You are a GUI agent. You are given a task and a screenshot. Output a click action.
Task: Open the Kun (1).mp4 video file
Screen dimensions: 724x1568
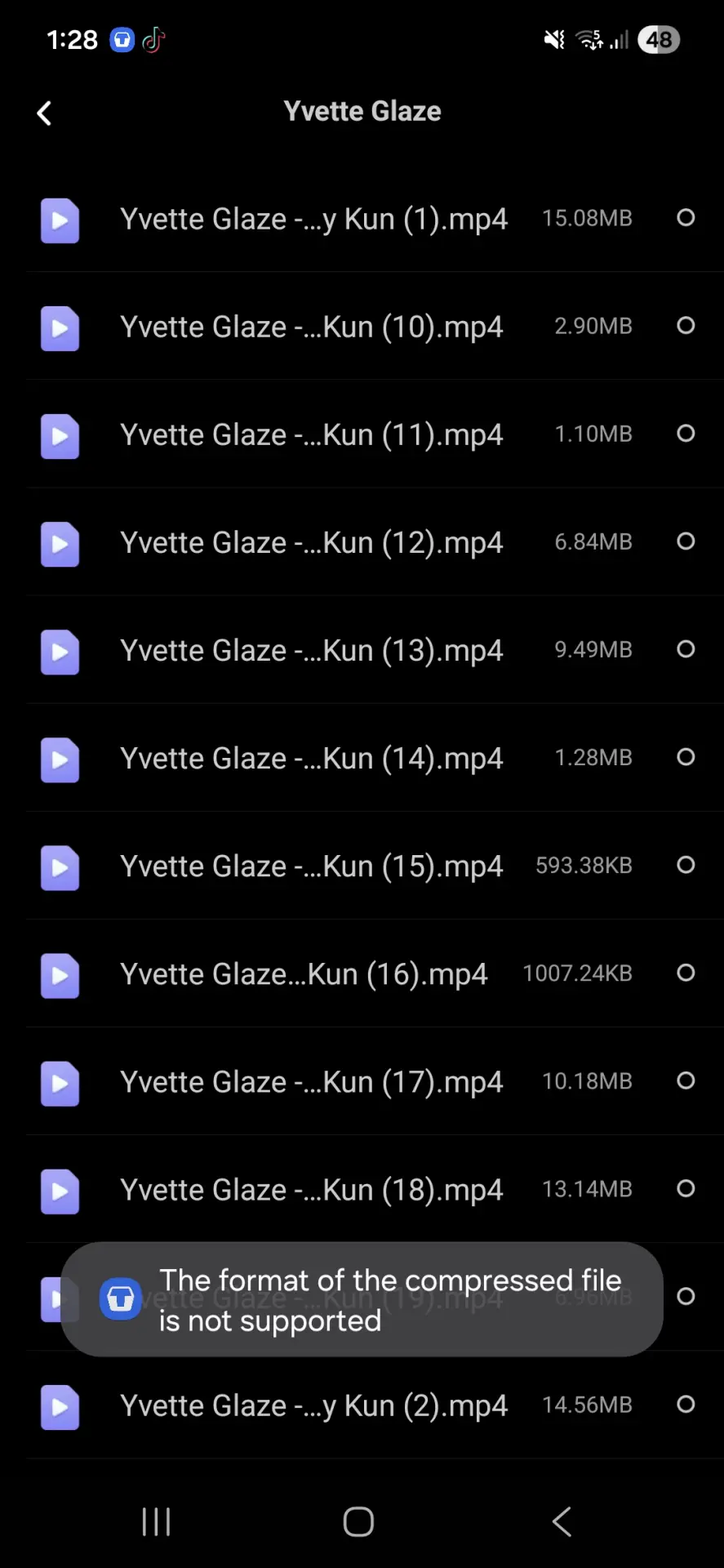tap(362, 219)
